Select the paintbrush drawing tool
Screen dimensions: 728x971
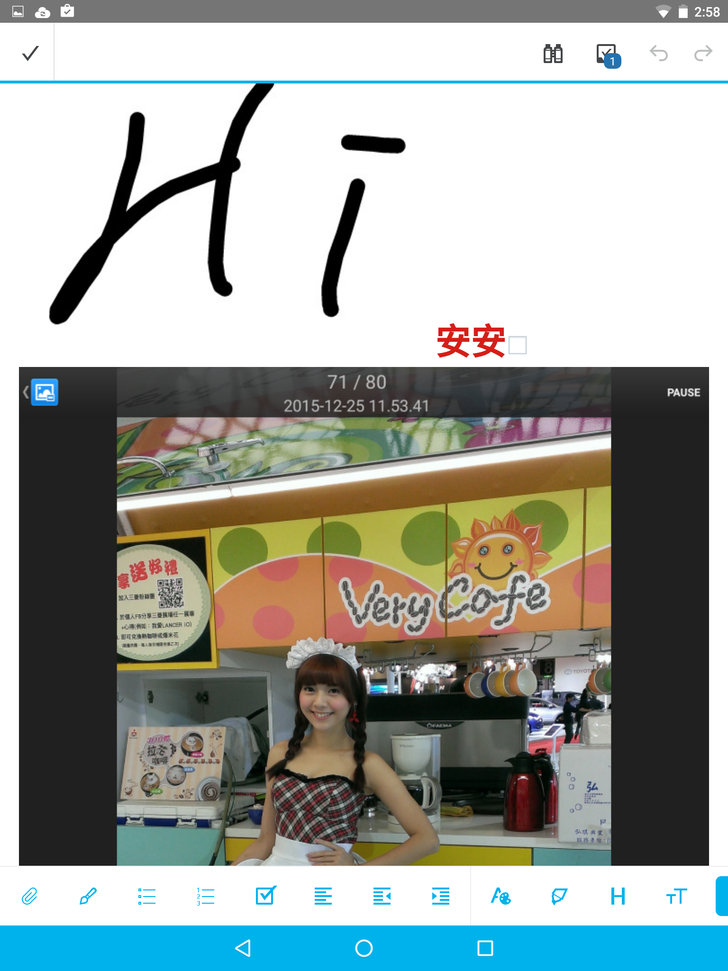point(88,896)
